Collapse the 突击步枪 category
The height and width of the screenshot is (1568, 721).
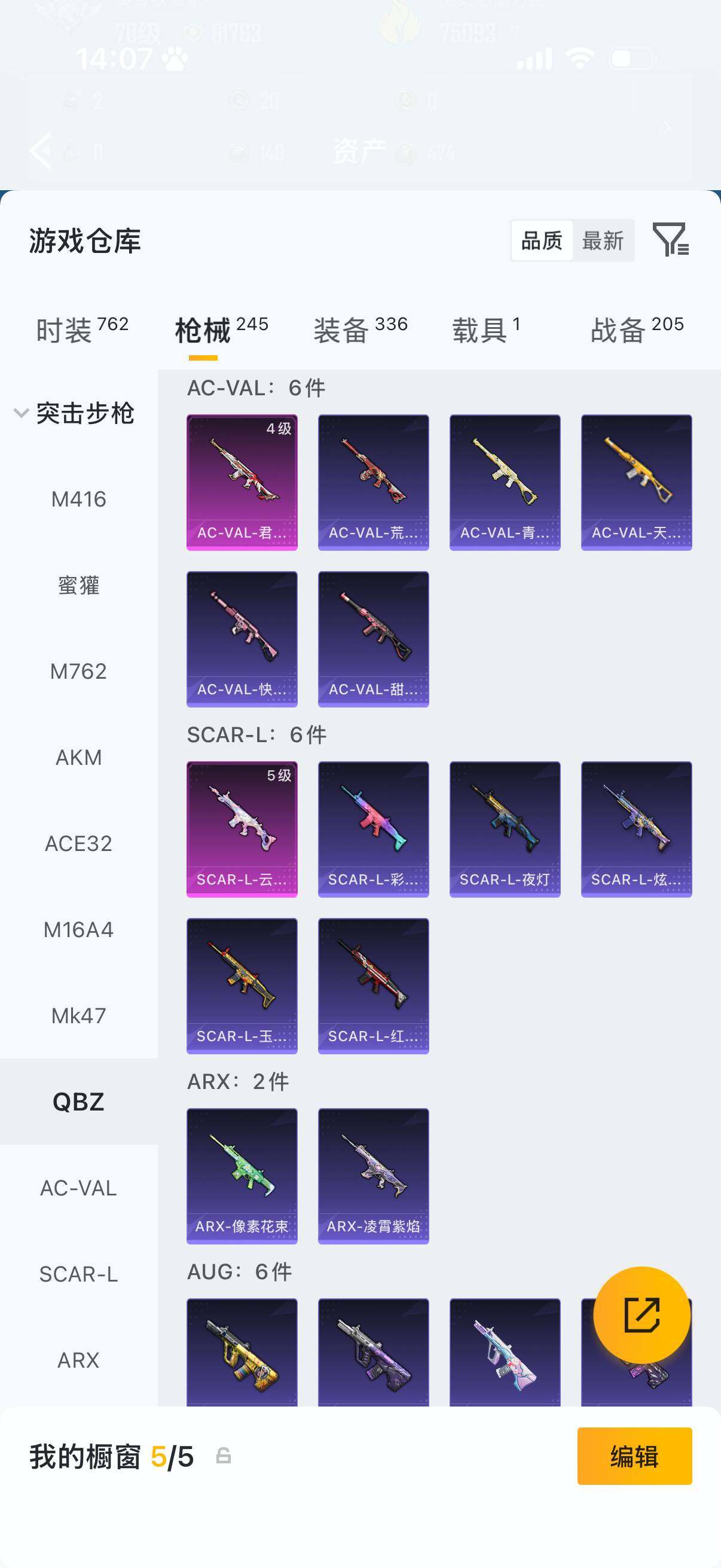coord(74,413)
